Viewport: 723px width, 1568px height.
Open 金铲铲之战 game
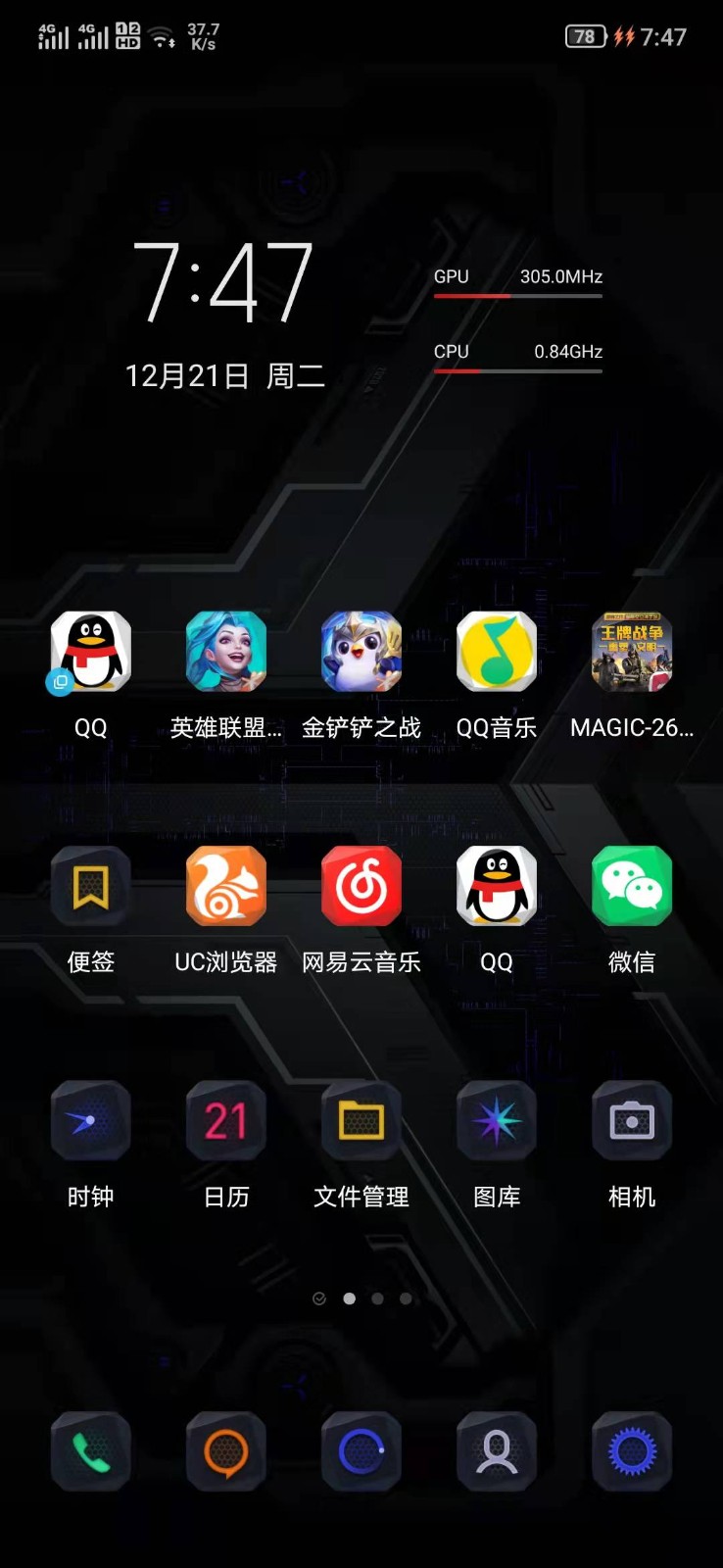click(x=361, y=652)
